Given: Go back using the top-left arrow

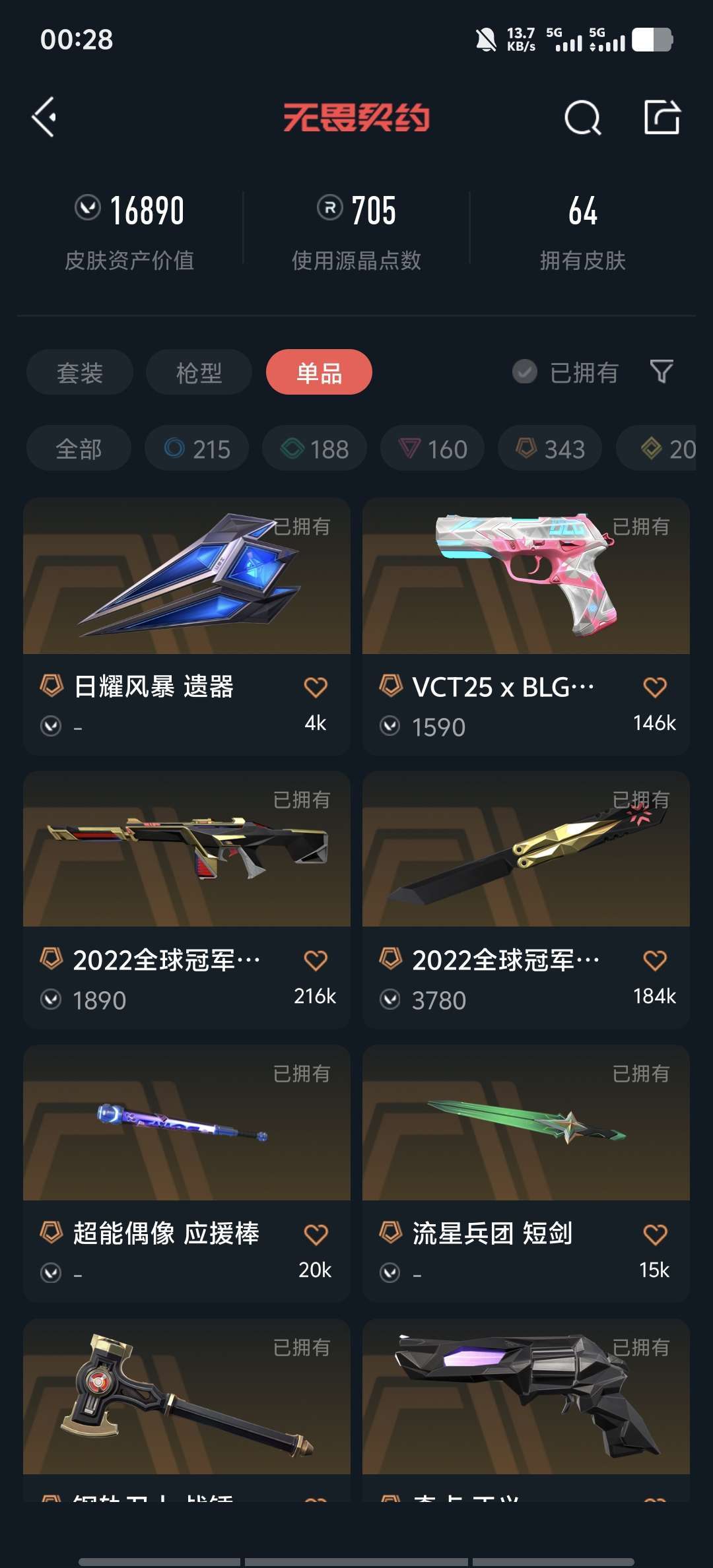Looking at the screenshot, I should (44, 117).
